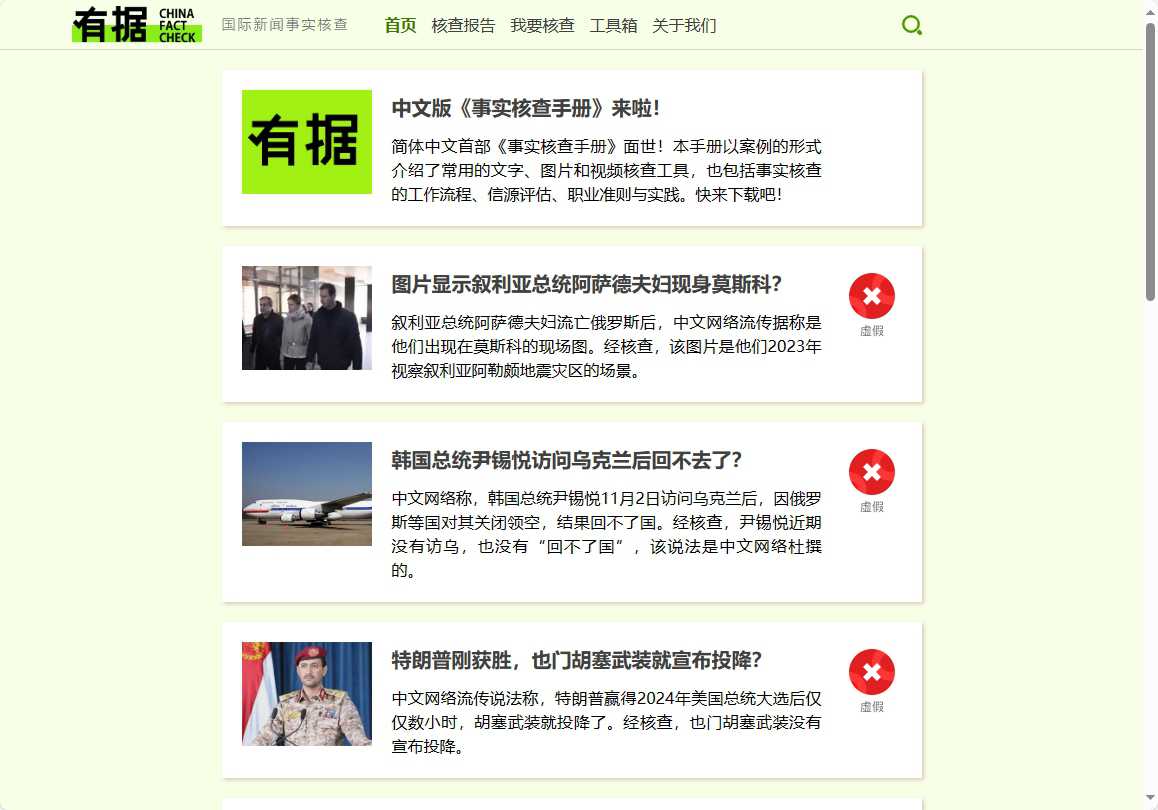Screen dimensions: 1158x810
Task: Open the 事实核查手册 card thumbnail image
Action: 307,142
